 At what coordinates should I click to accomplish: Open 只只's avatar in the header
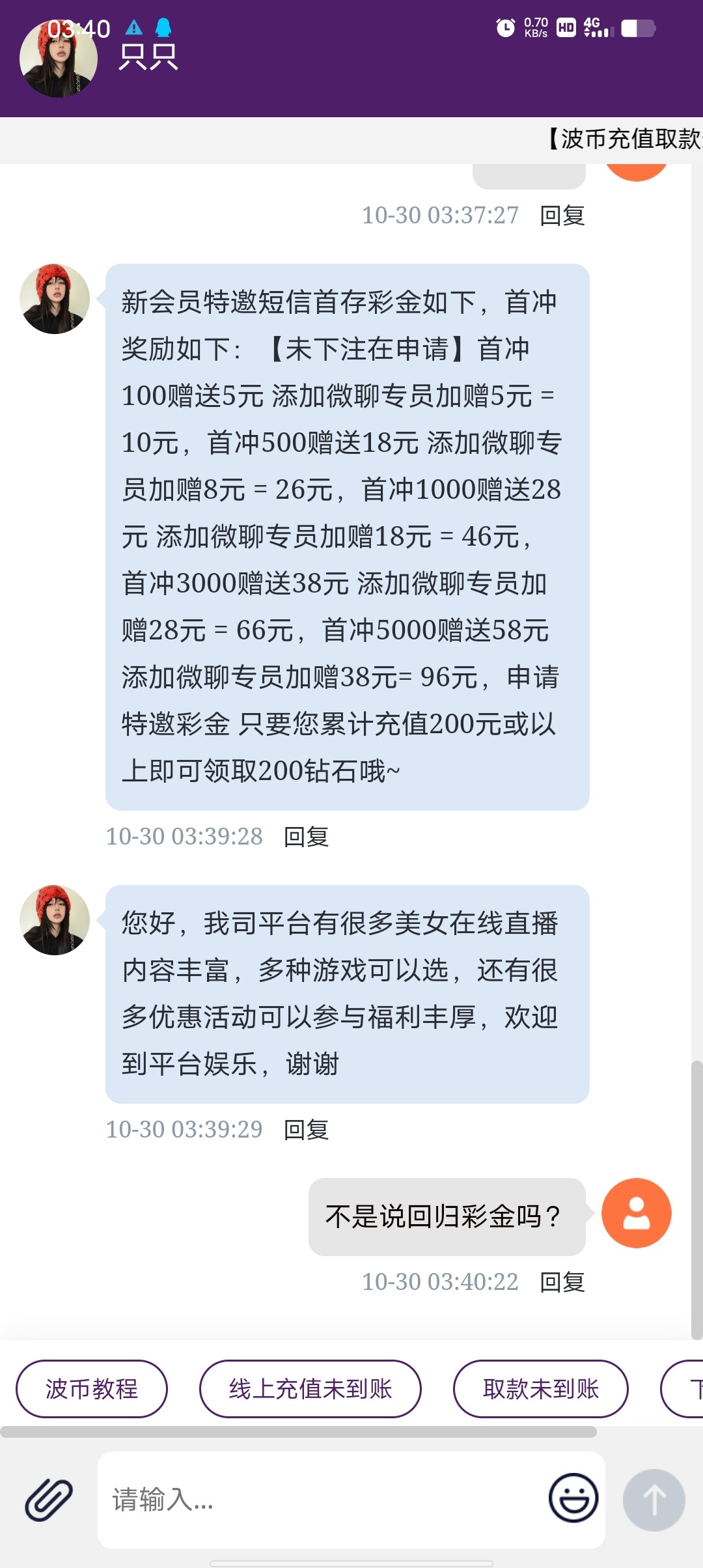click(59, 59)
